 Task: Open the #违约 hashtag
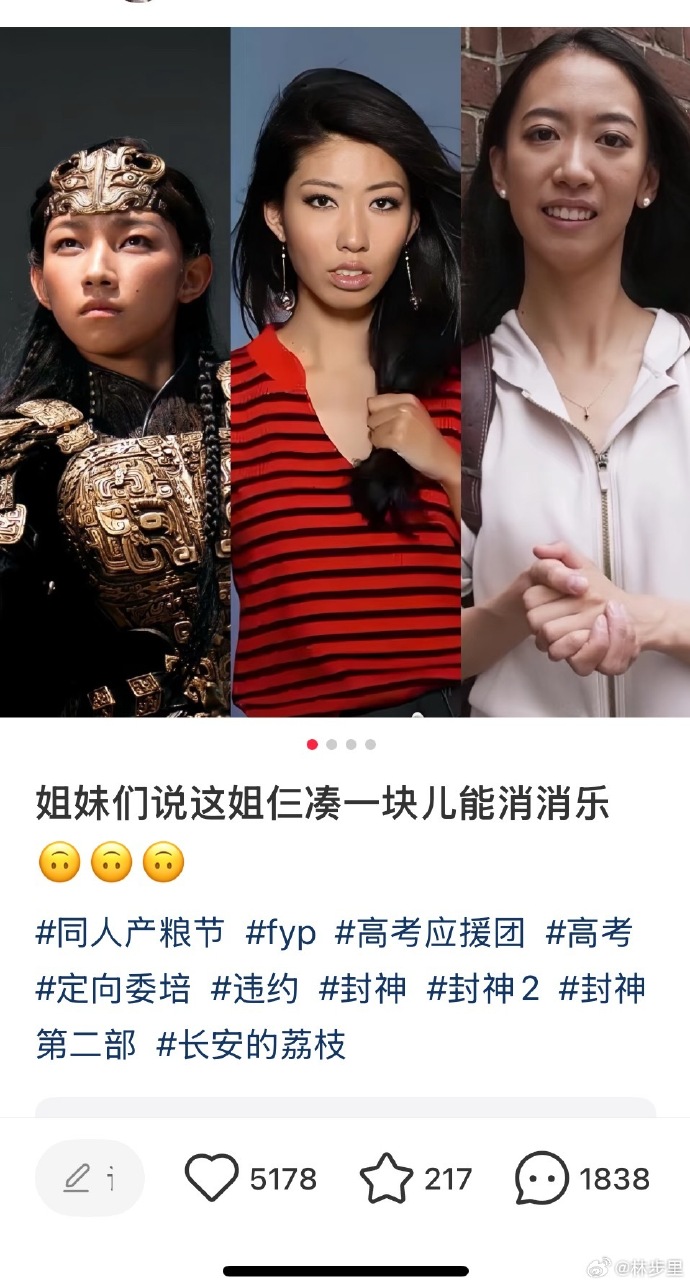(255, 989)
